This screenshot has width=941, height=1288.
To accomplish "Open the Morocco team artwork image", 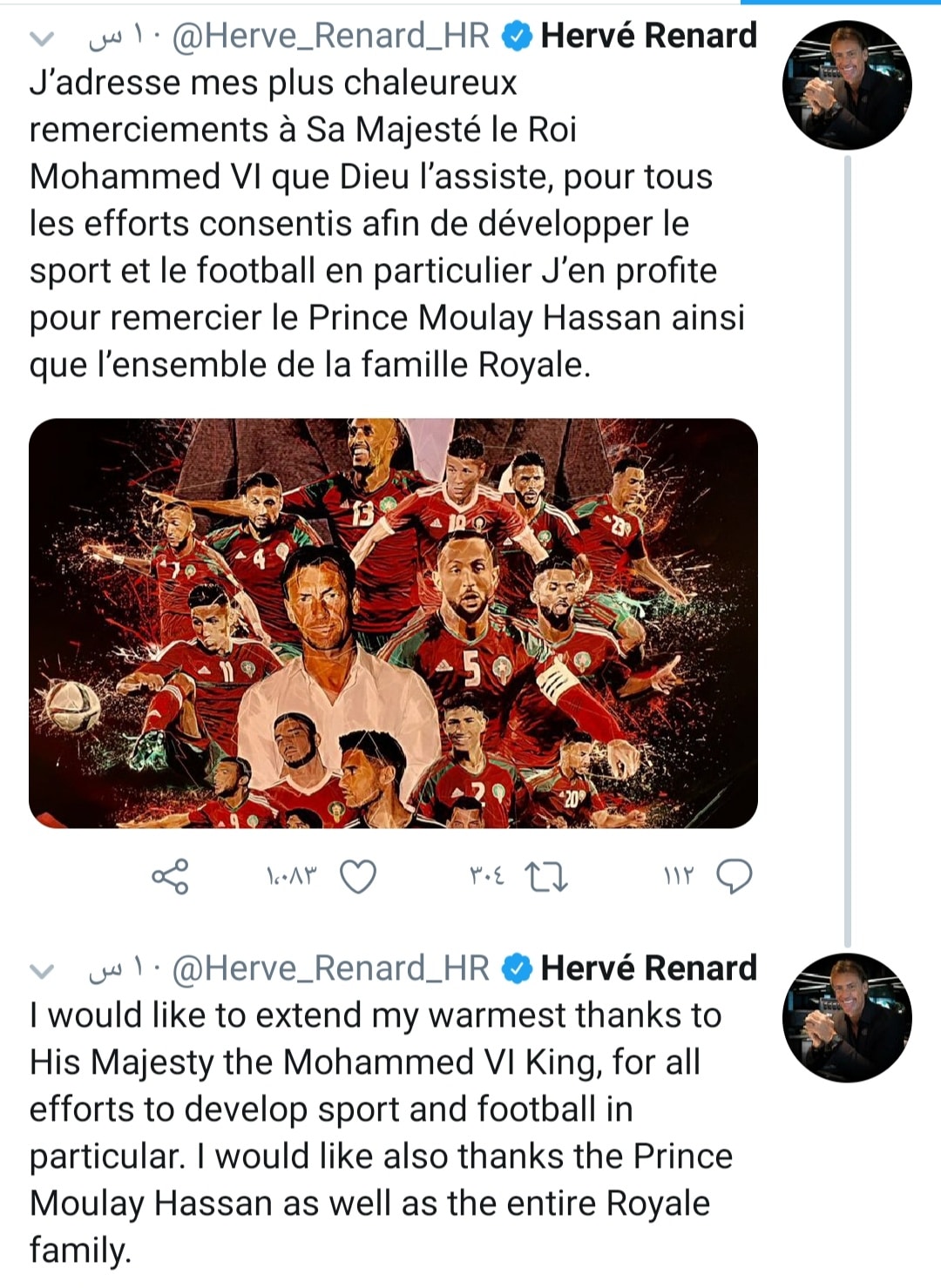I will pos(393,623).
